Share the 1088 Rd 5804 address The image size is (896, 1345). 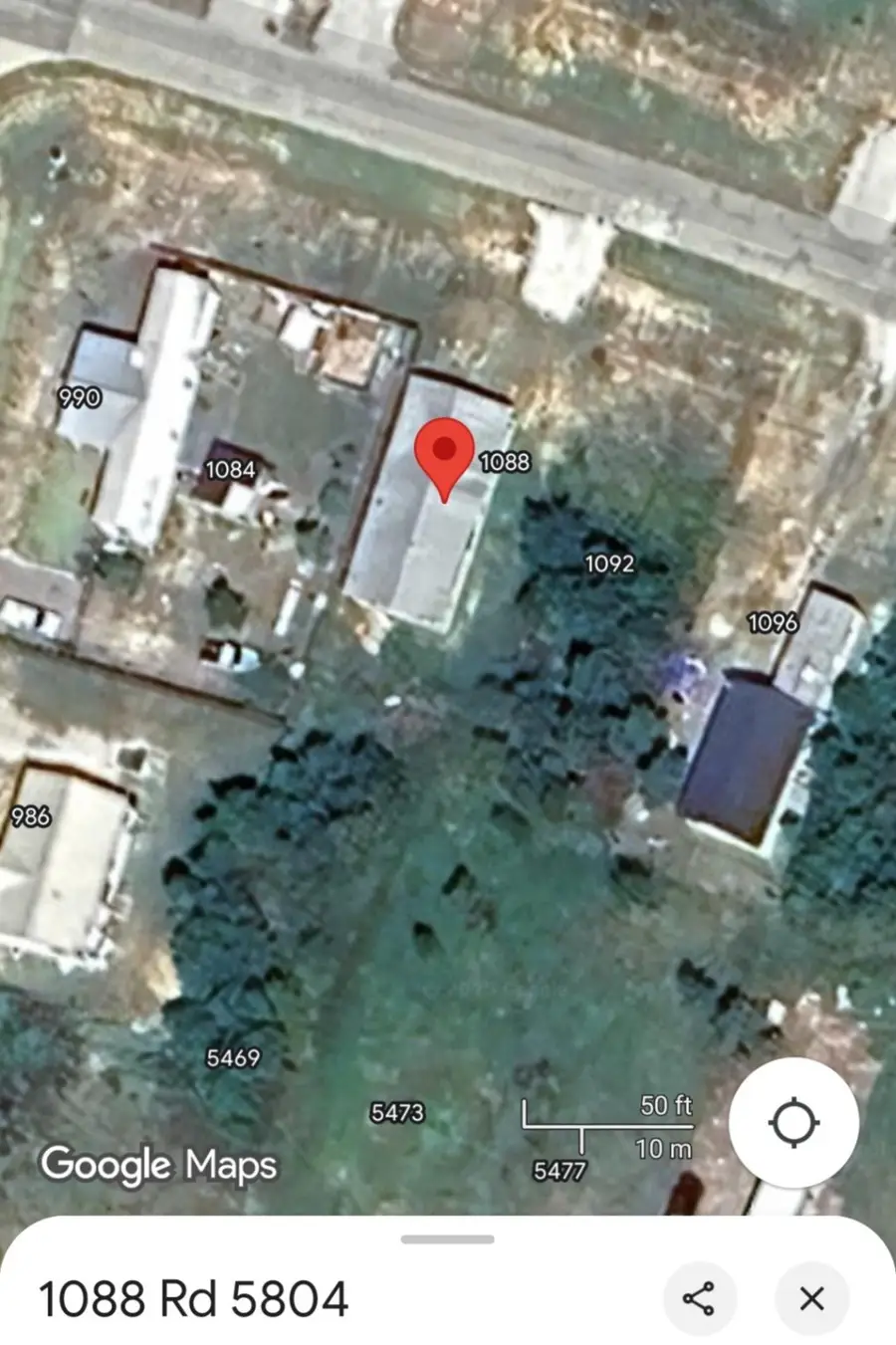[x=699, y=1298]
